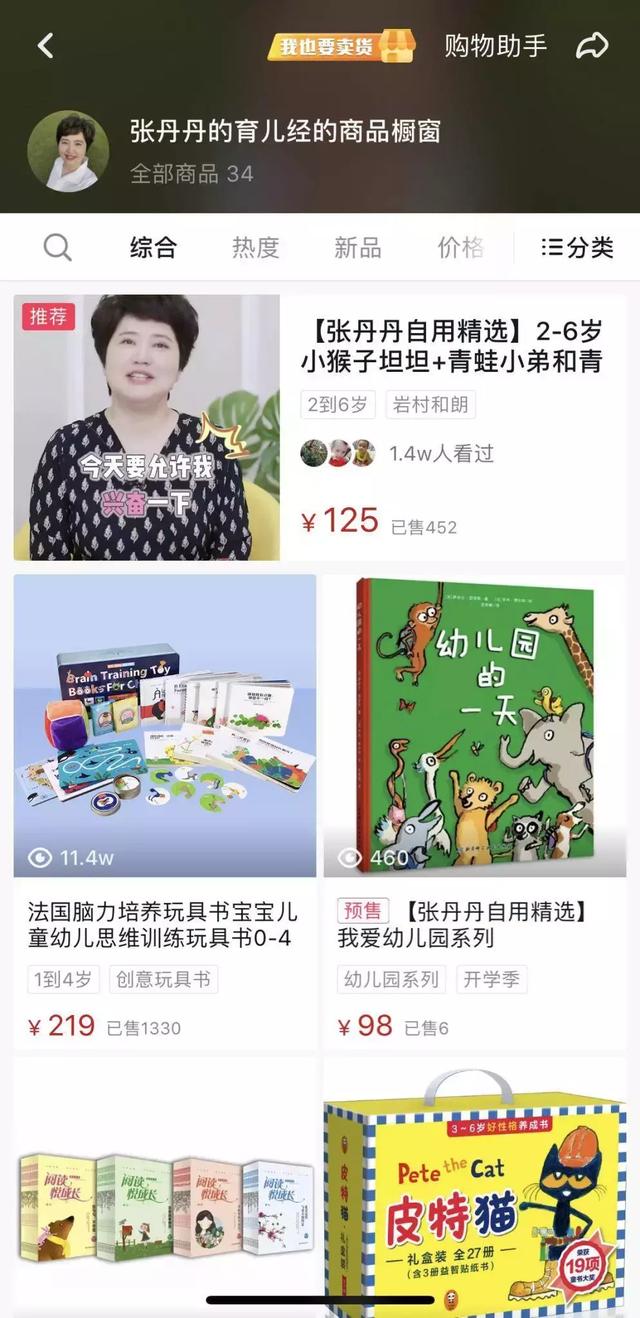The height and width of the screenshot is (1318, 640).
Task: Go back using the top-left arrow
Action: 45,46
